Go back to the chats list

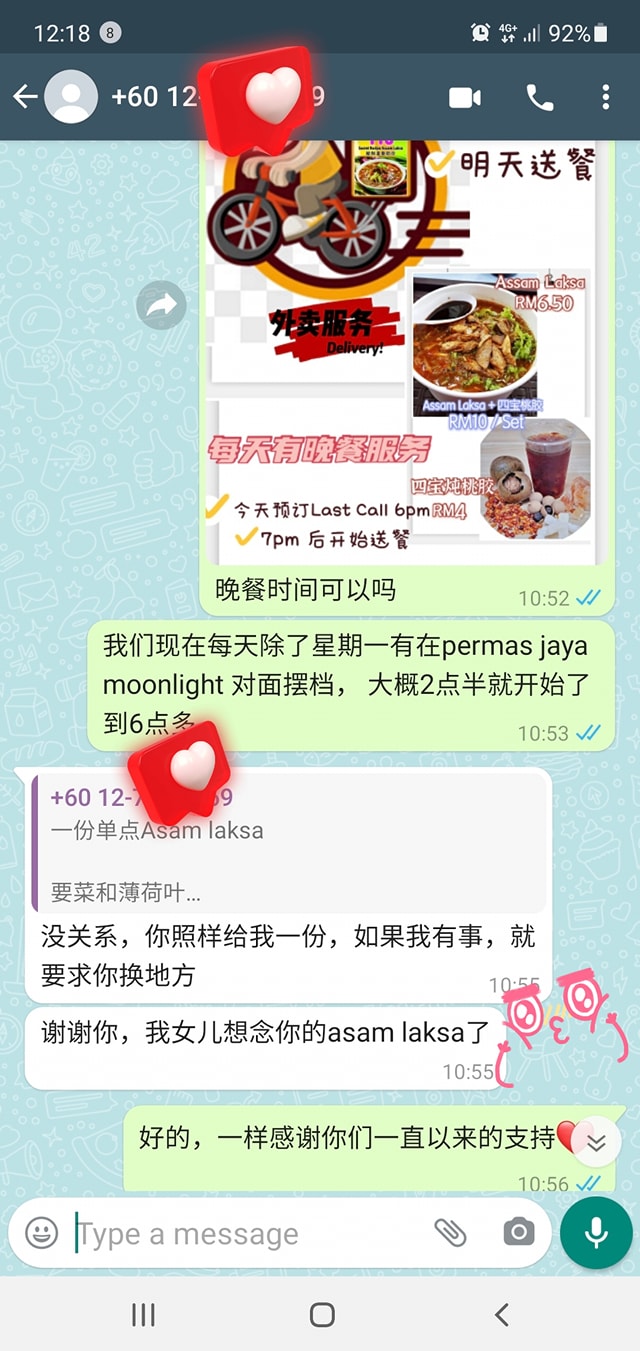25,97
